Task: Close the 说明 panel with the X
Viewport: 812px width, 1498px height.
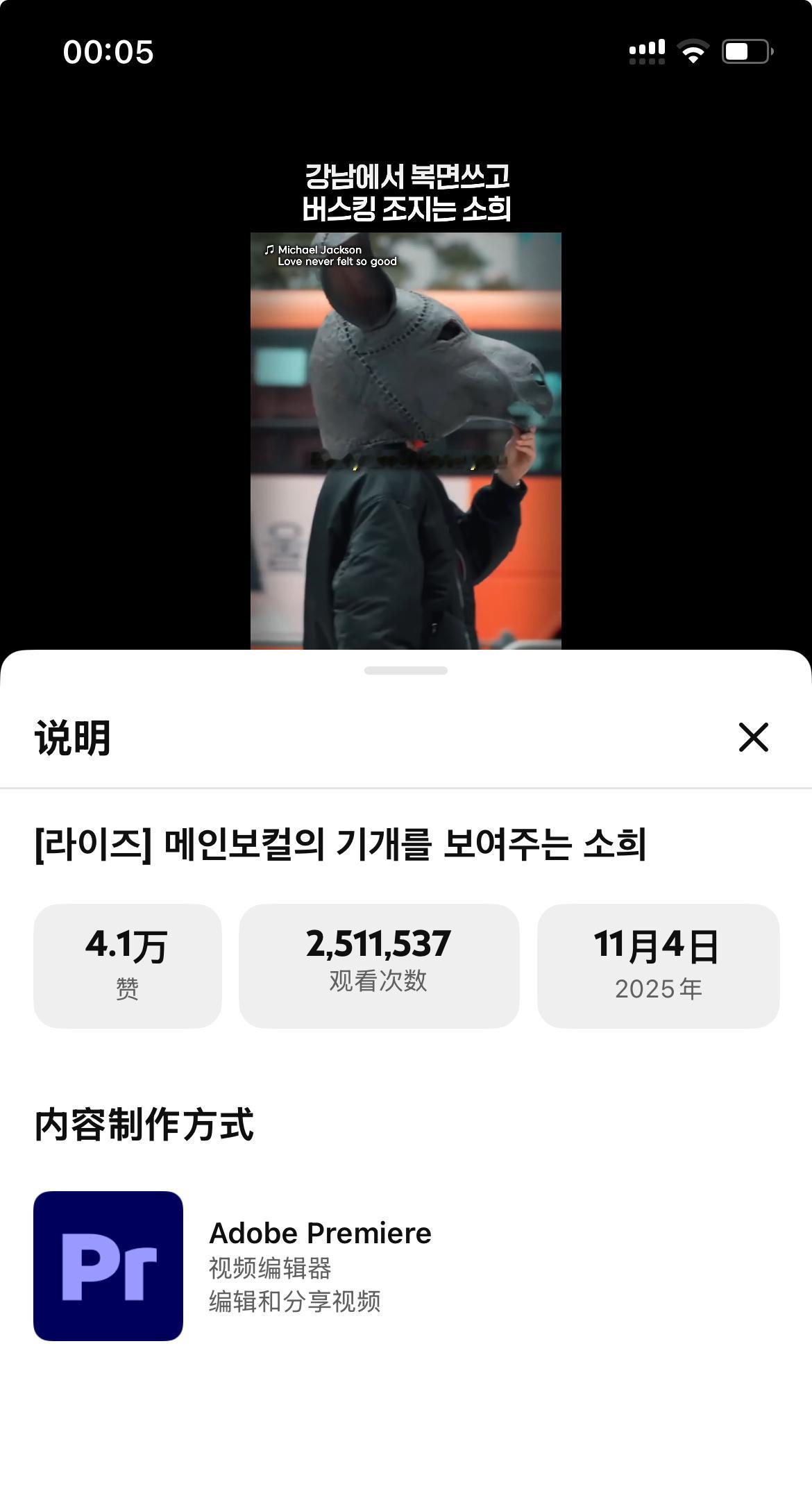Action: click(754, 739)
